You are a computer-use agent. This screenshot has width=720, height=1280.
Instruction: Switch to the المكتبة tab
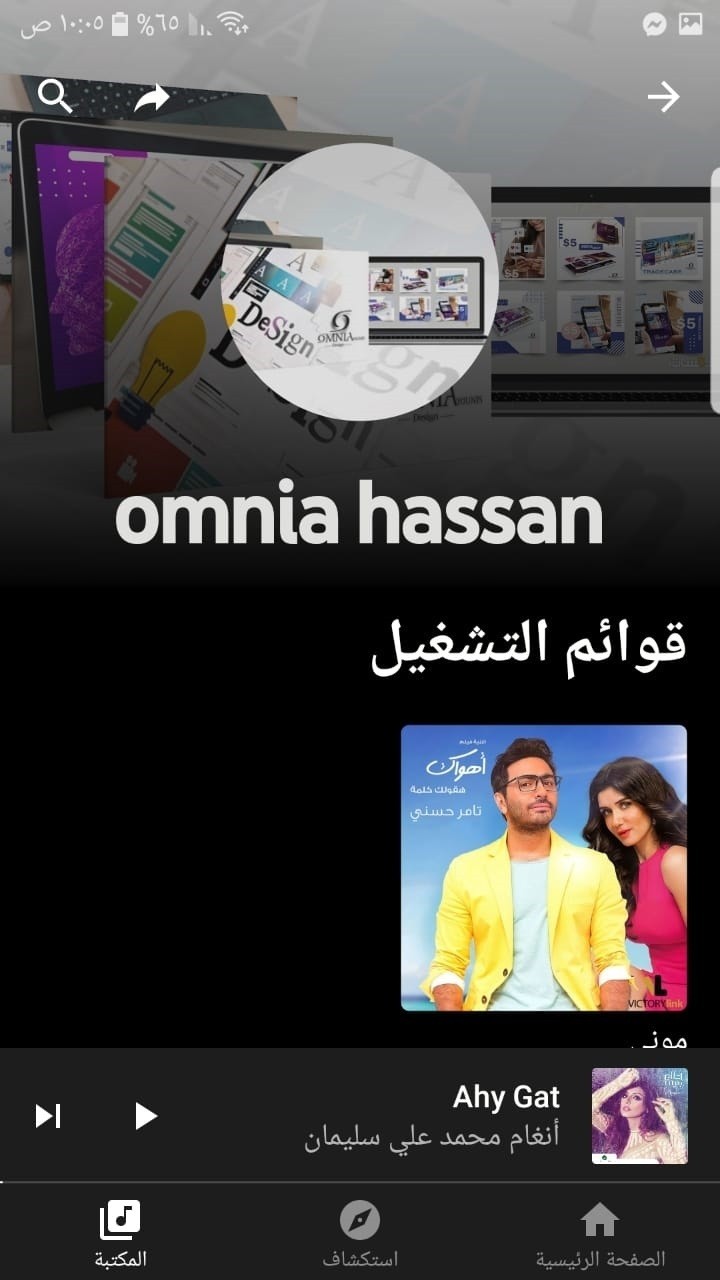[120, 1234]
